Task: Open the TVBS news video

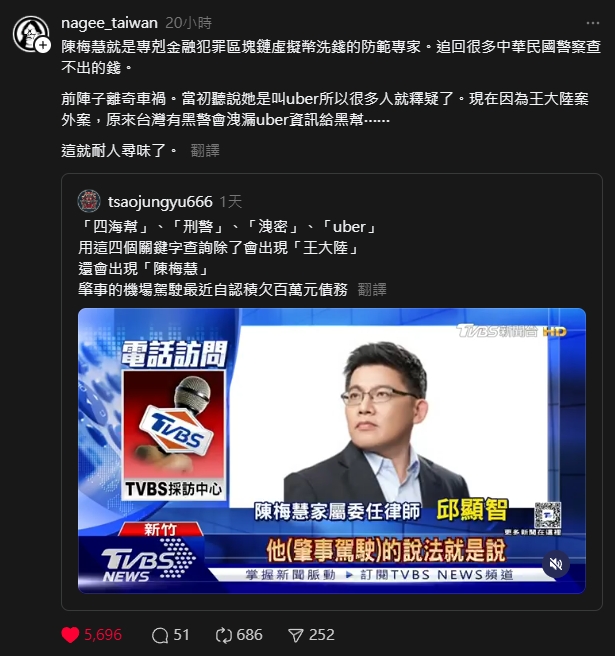Action: click(331, 450)
